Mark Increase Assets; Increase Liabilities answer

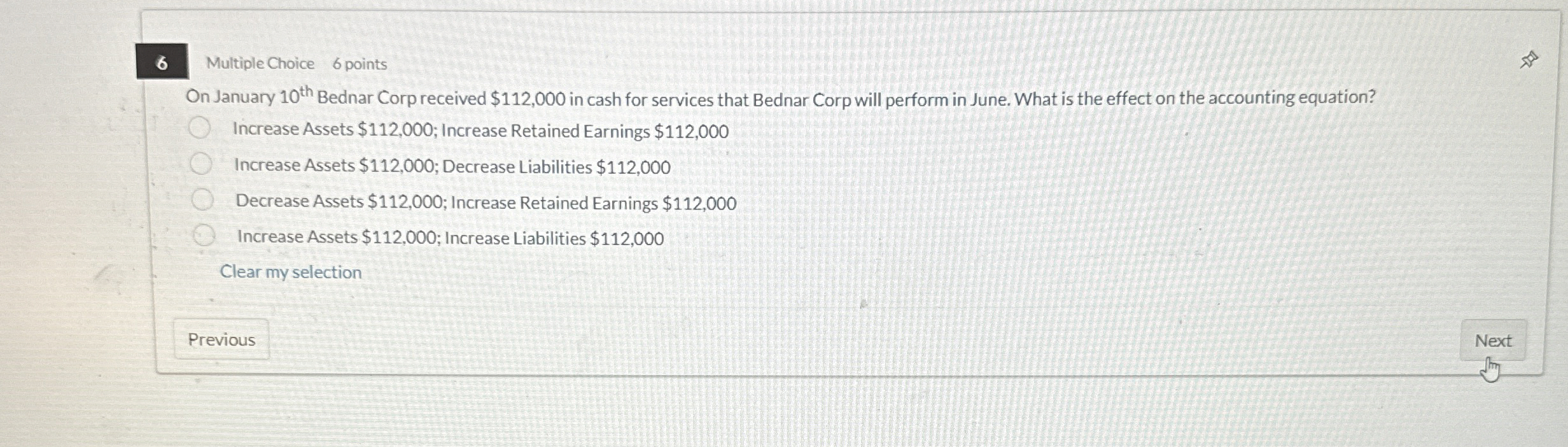(x=204, y=236)
